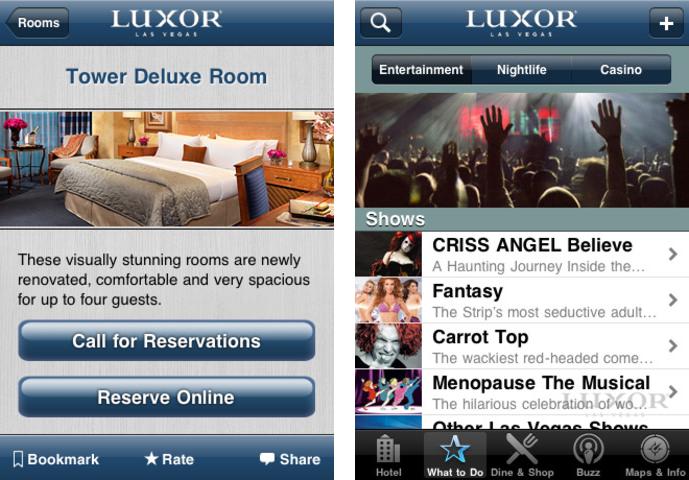Open Maps & Info tab

[655, 456]
